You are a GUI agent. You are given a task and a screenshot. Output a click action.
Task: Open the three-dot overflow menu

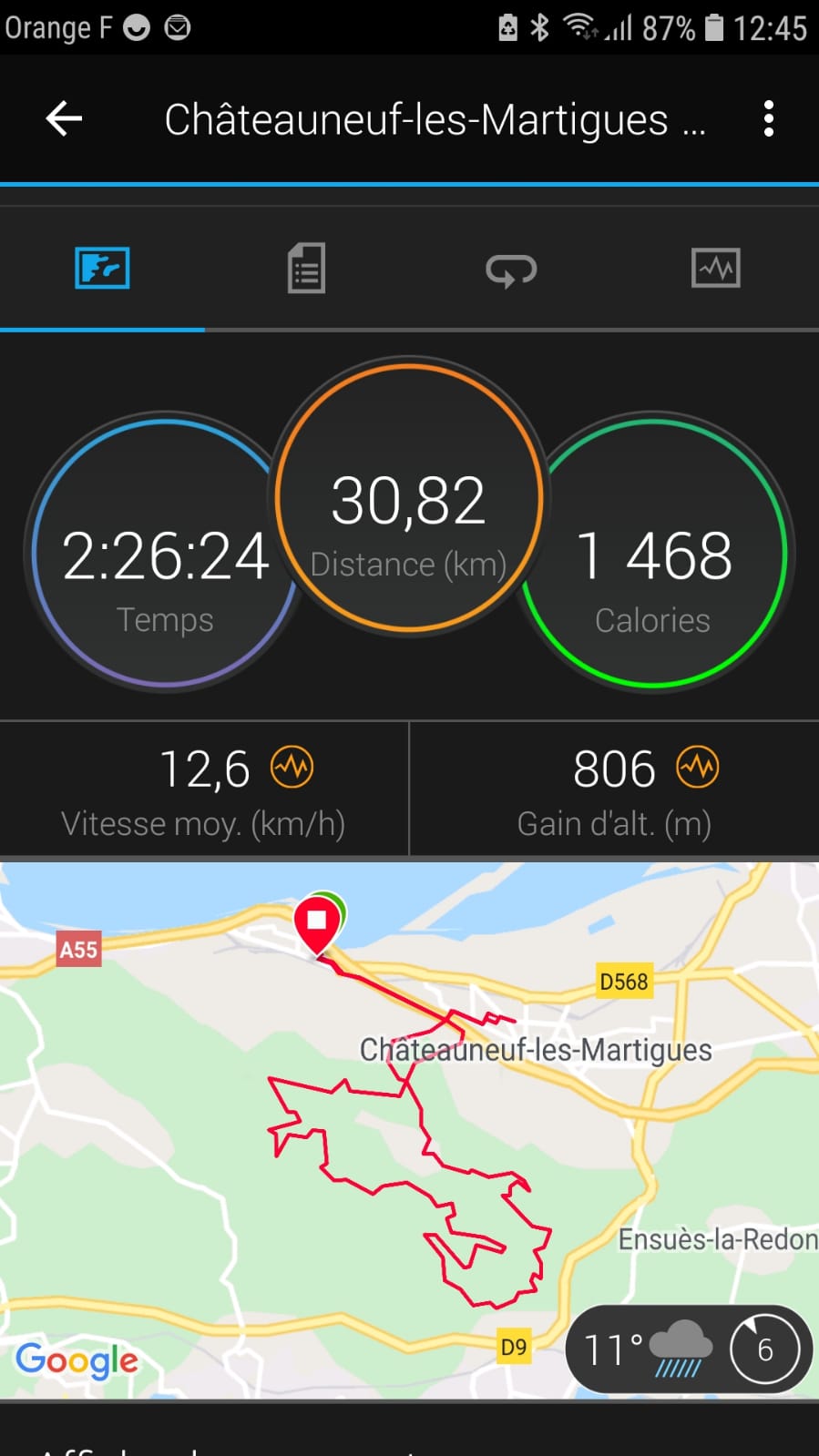[x=769, y=118]
